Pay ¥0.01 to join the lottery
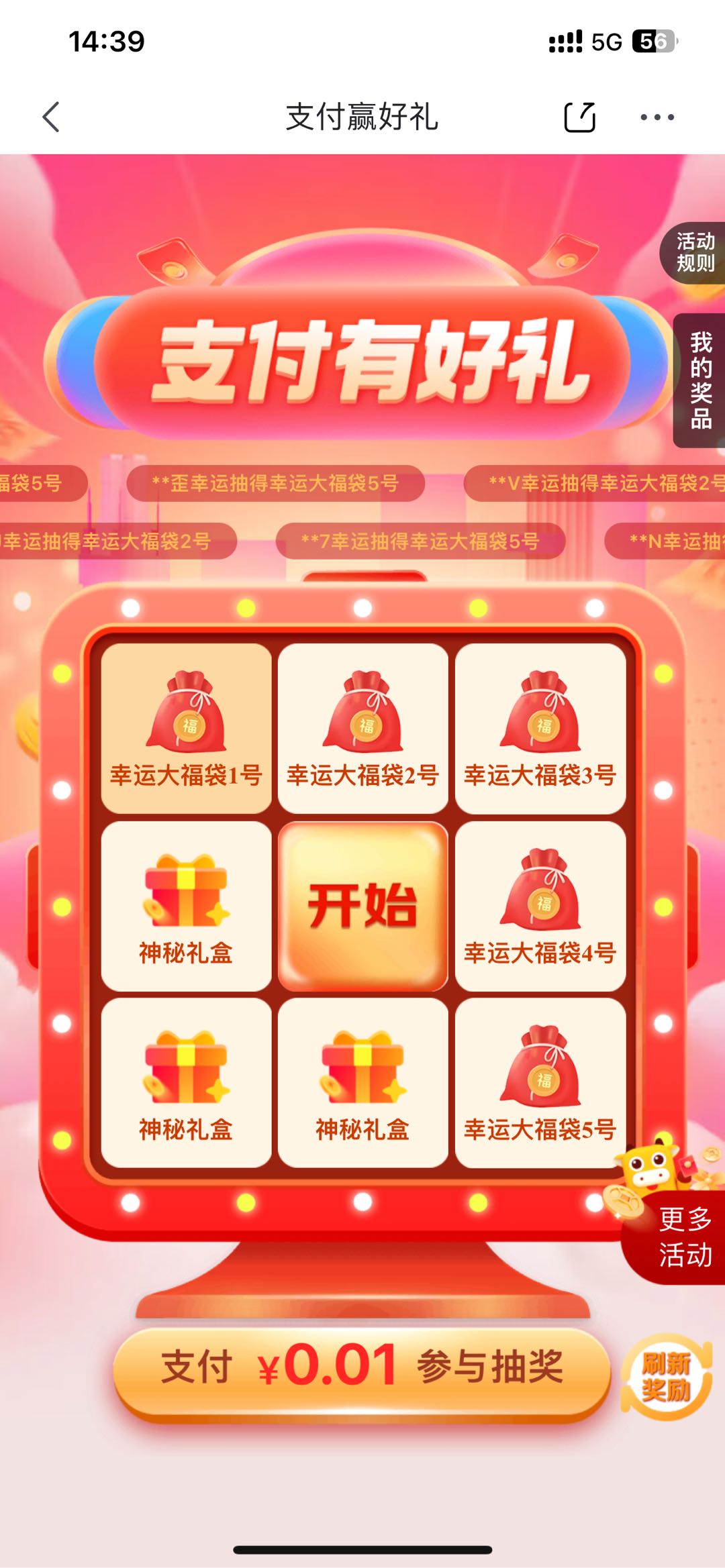Screen dimensions: 725x1568 click(362, 1367)
